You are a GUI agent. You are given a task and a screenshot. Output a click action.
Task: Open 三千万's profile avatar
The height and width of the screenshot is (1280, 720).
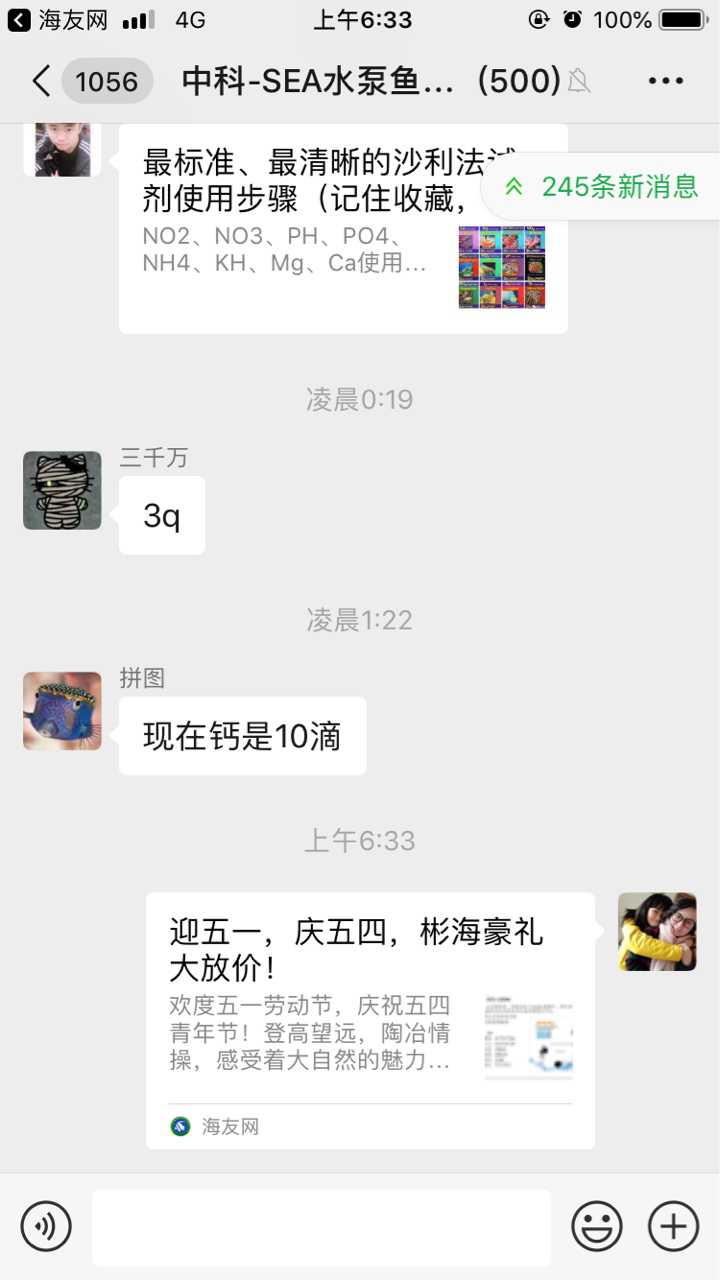[x=62, y=490]
